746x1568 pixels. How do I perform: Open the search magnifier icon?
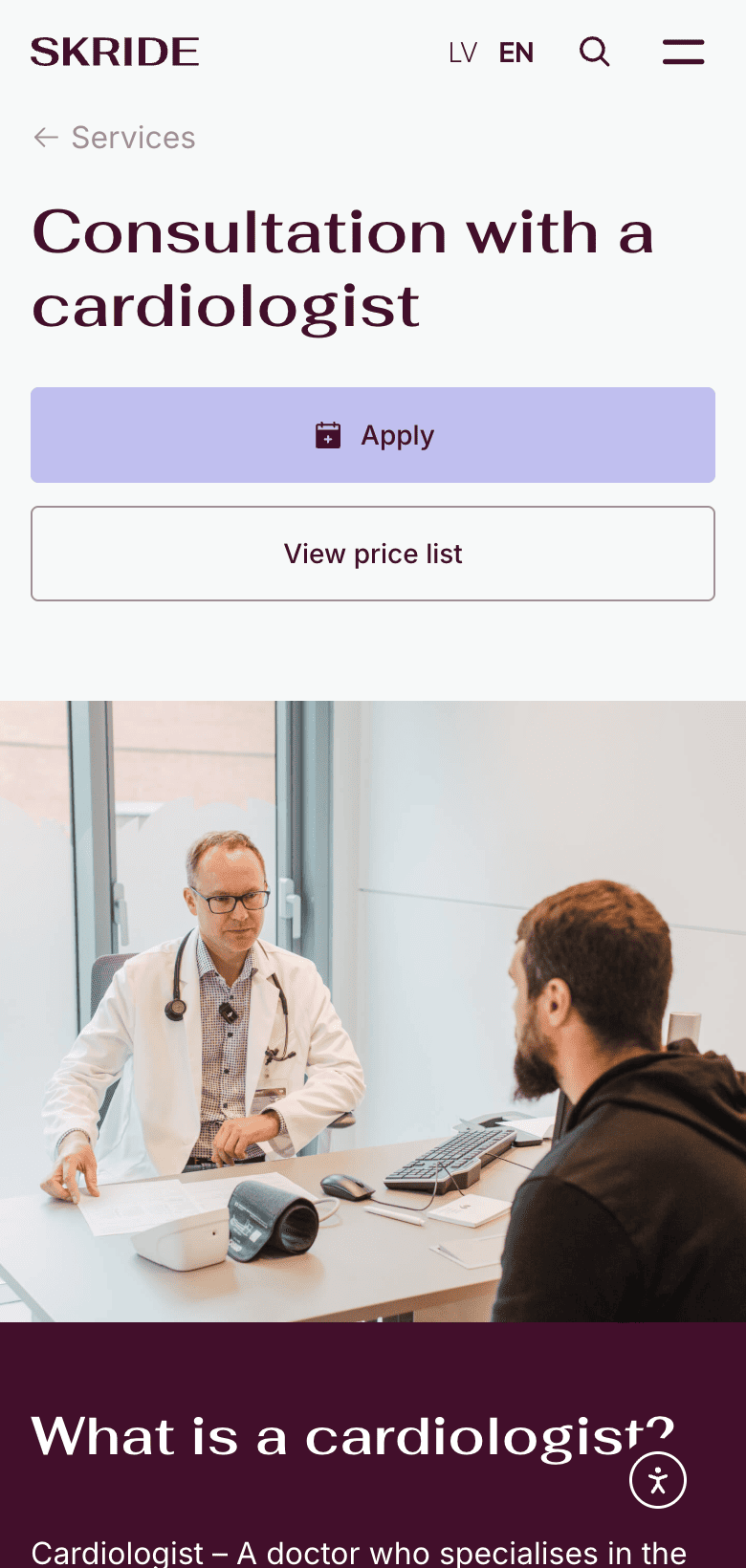[x=594, y=52]
